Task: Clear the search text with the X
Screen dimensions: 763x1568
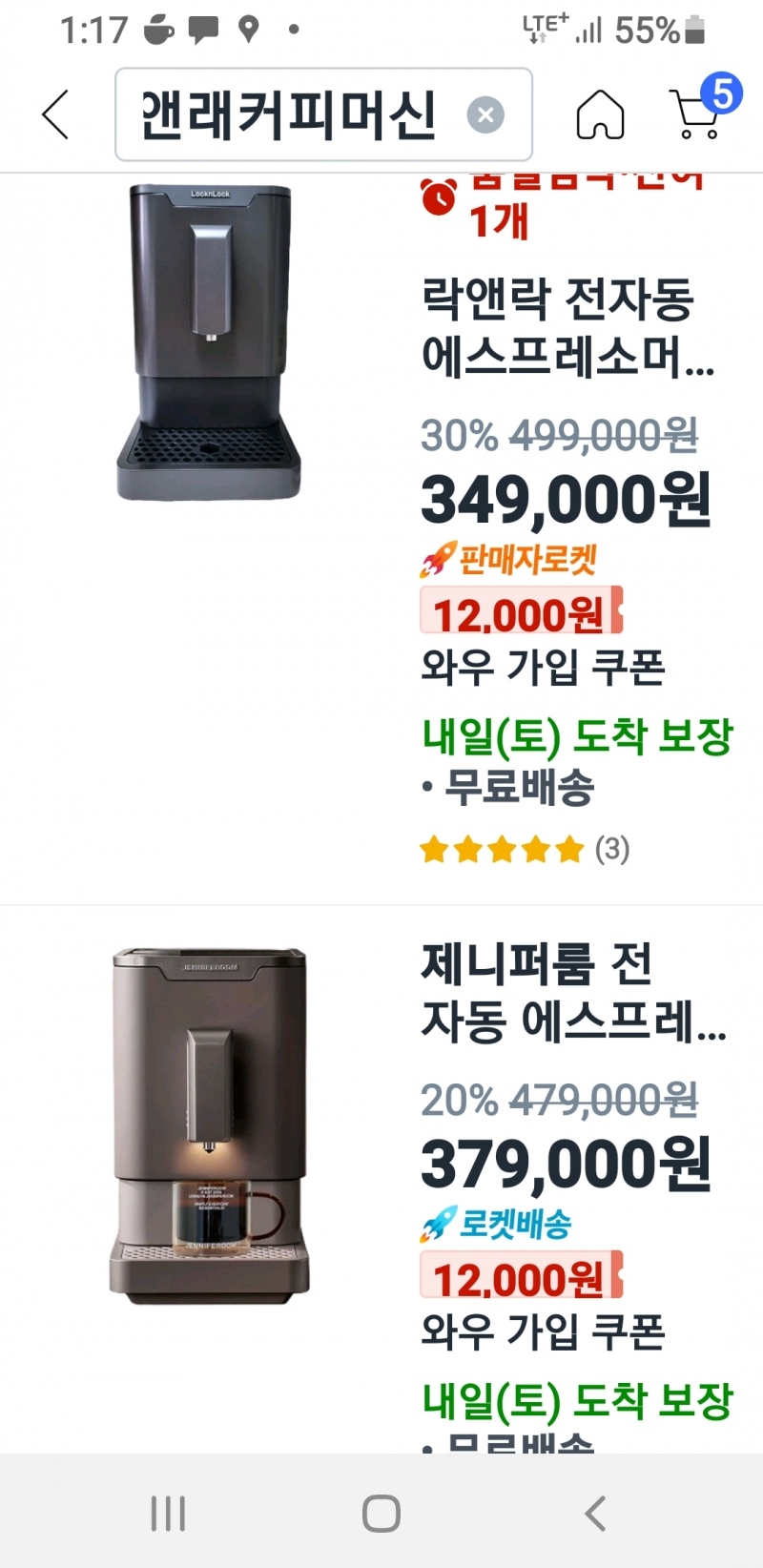Action: 485,115
